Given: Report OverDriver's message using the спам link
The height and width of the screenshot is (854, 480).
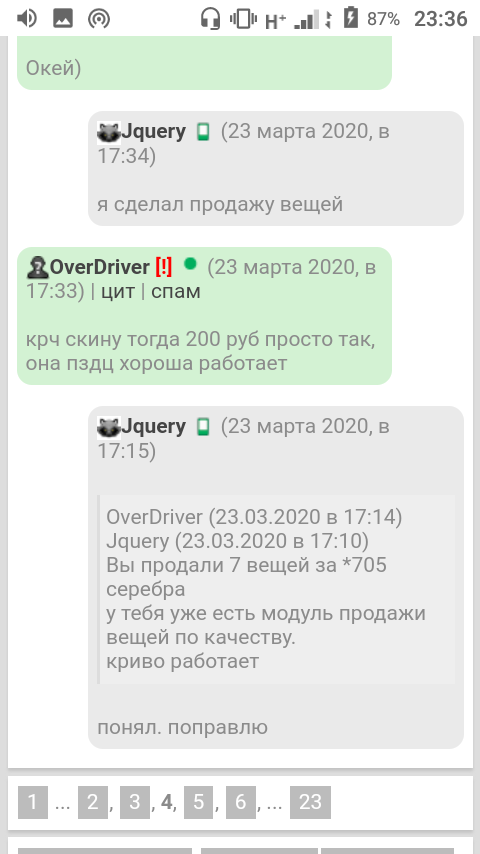Looking at the screenshot, I should point(175,291).
